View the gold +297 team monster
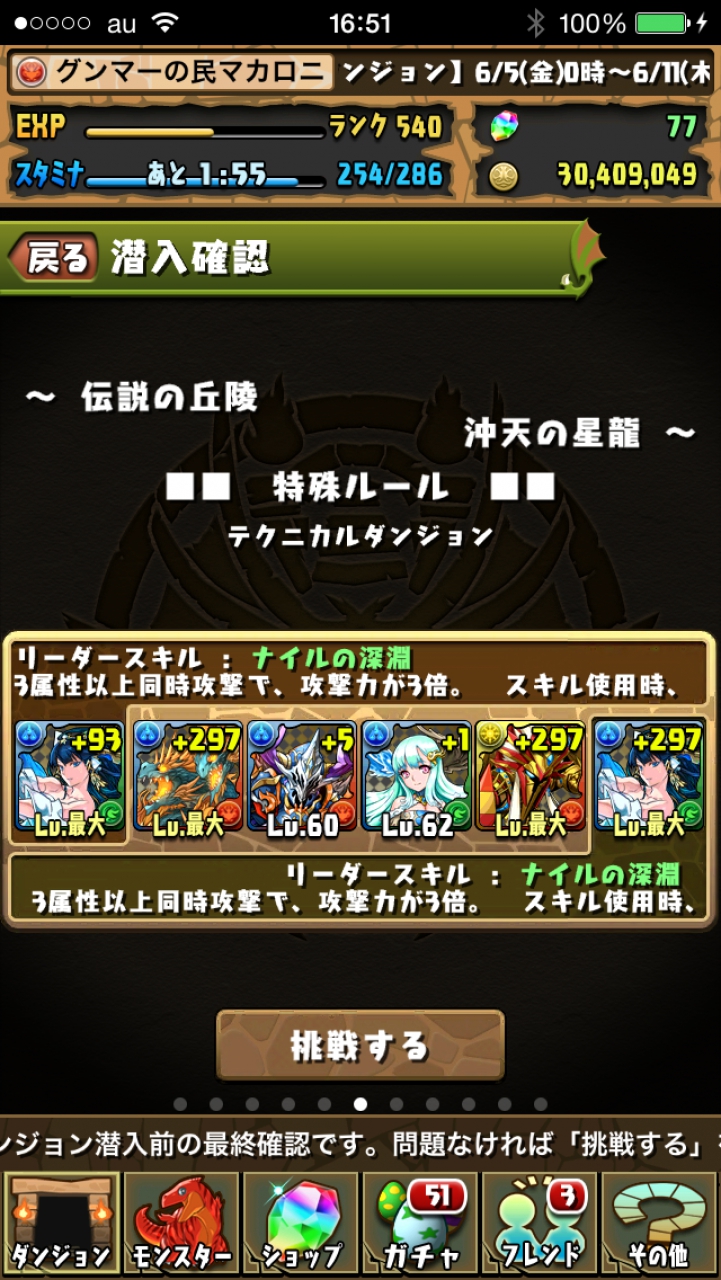Image resolution: width=721 pixels, height=1280 pixels. pos(530,778)
